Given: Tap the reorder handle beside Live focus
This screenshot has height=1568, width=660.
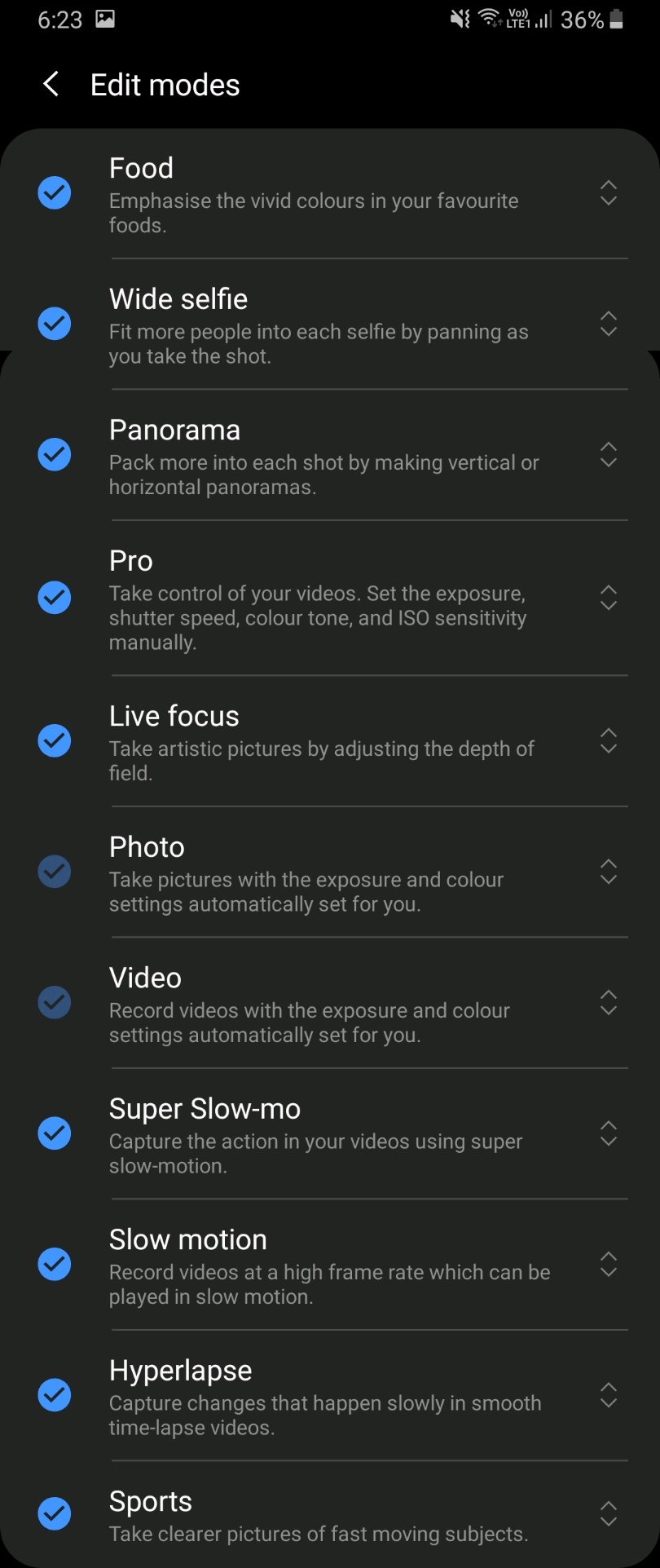Looking at the screenshot, I should pos(609,740).
